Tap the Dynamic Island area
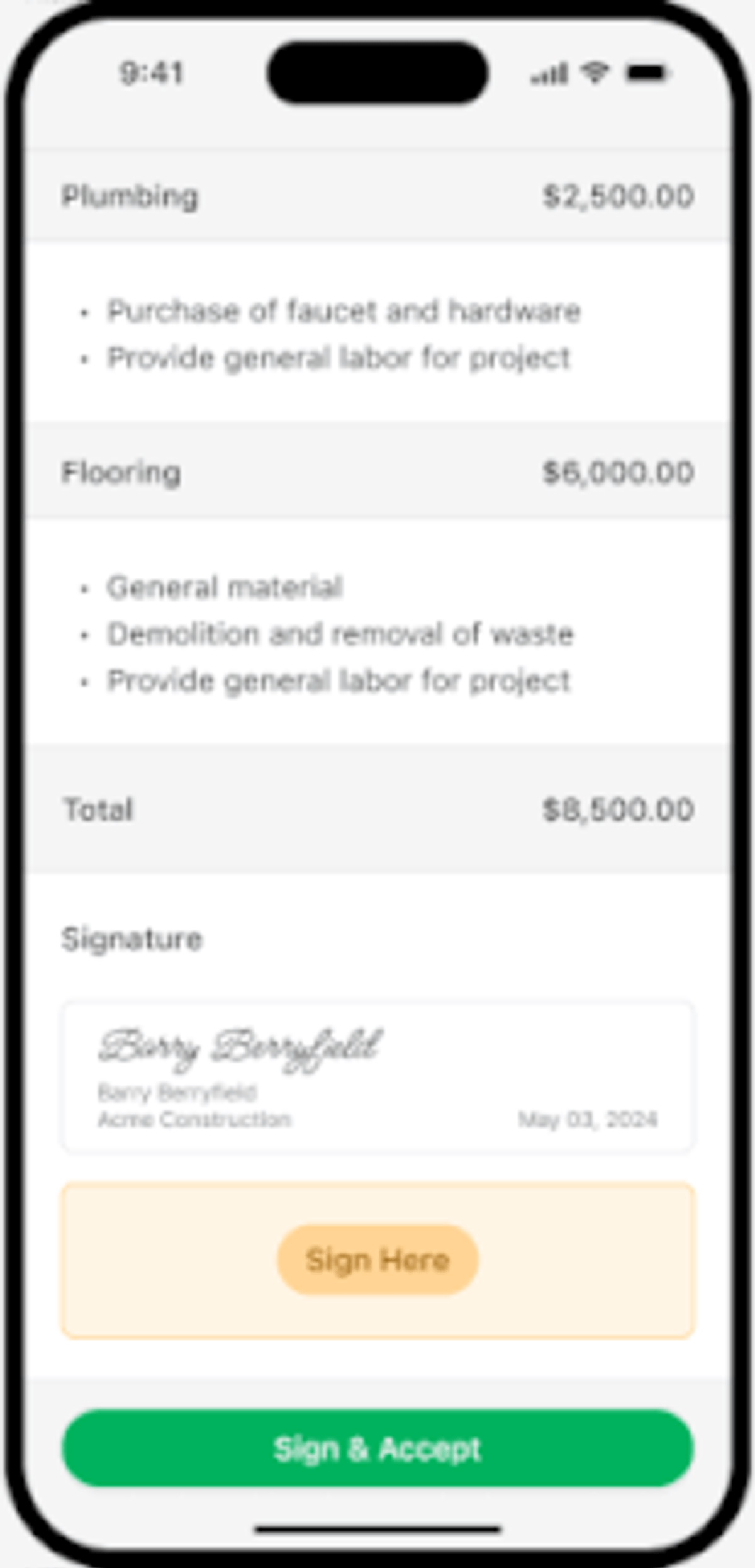 [377, 72]
